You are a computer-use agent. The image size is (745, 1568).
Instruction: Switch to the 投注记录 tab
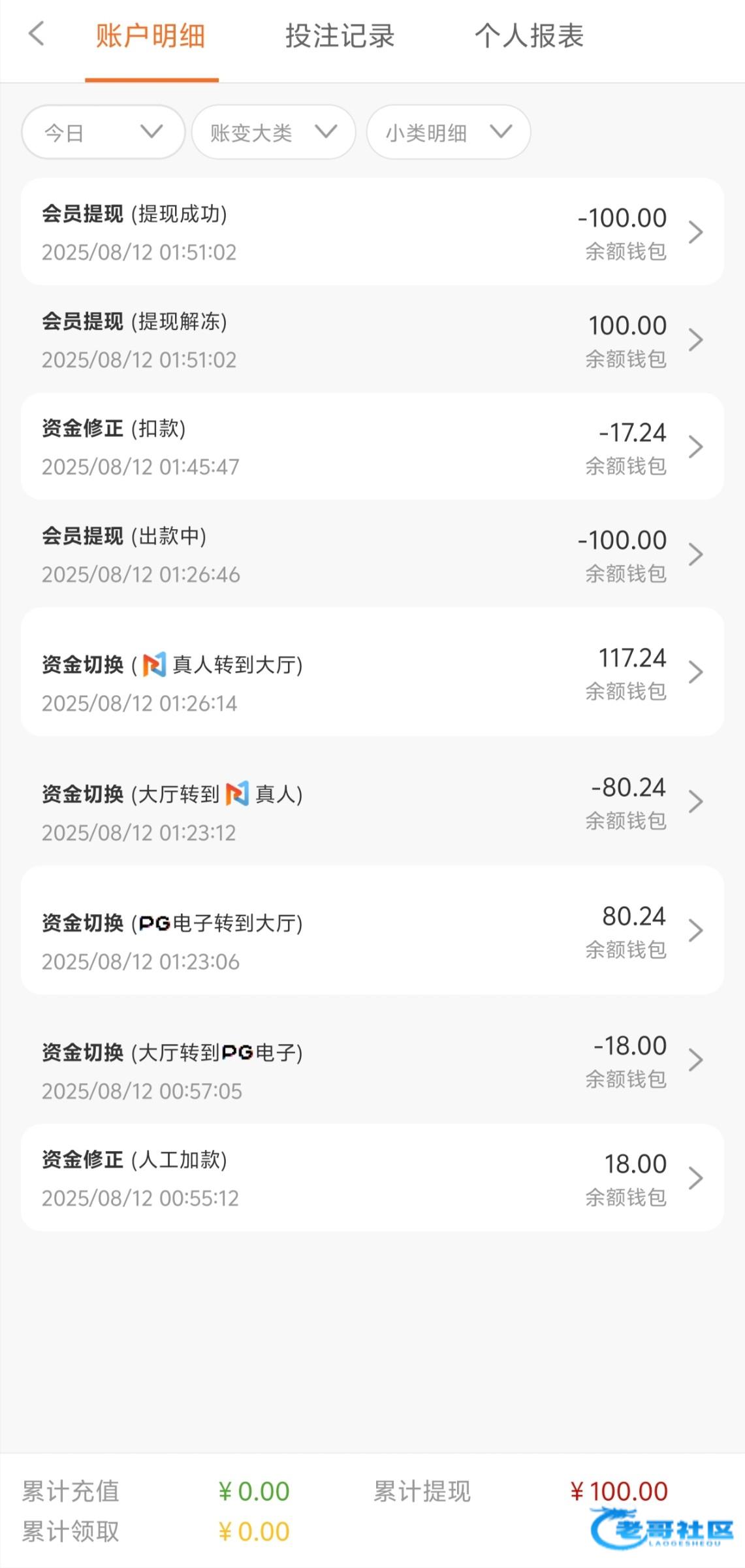340,36
